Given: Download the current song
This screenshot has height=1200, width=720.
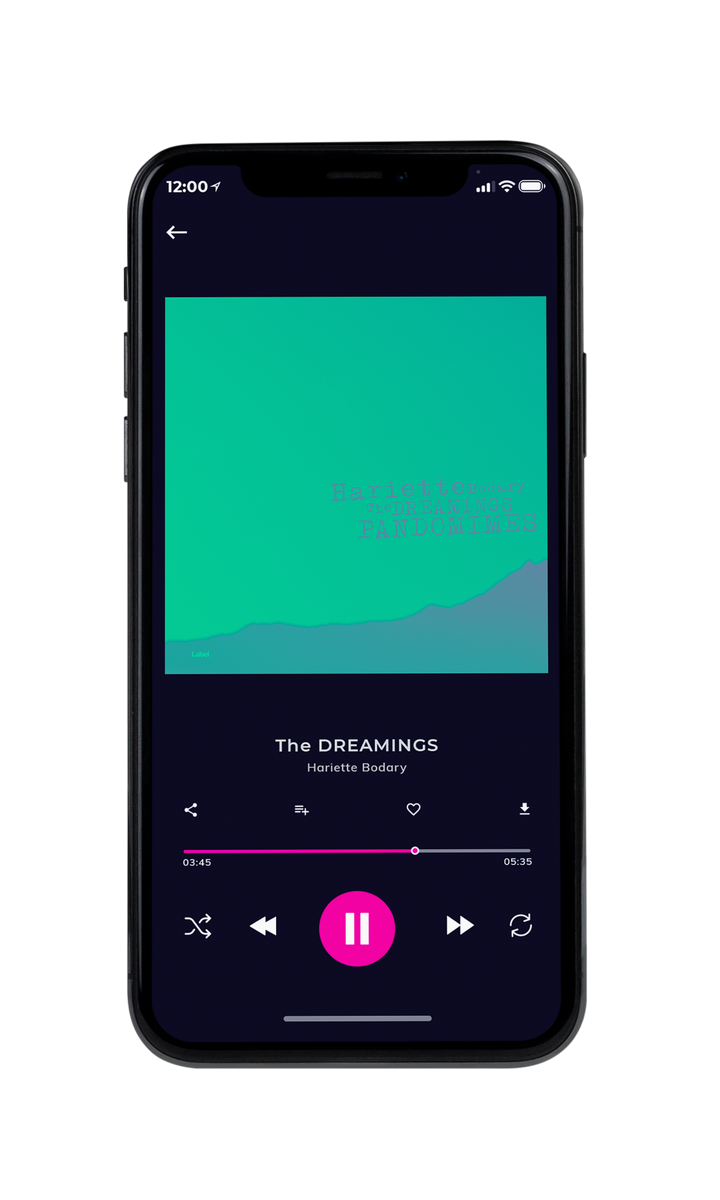Looking at the screenshot, I should point(524,809).
